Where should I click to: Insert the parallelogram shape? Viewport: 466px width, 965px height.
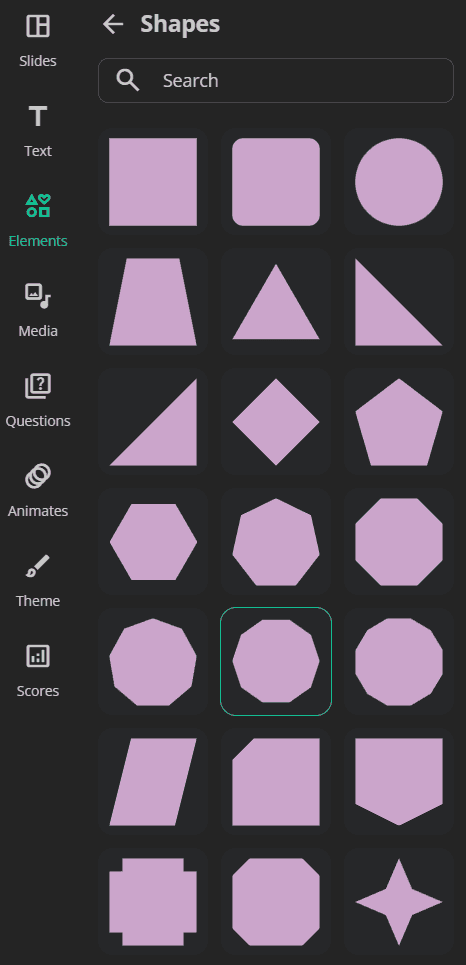click(x=153, y=782)
